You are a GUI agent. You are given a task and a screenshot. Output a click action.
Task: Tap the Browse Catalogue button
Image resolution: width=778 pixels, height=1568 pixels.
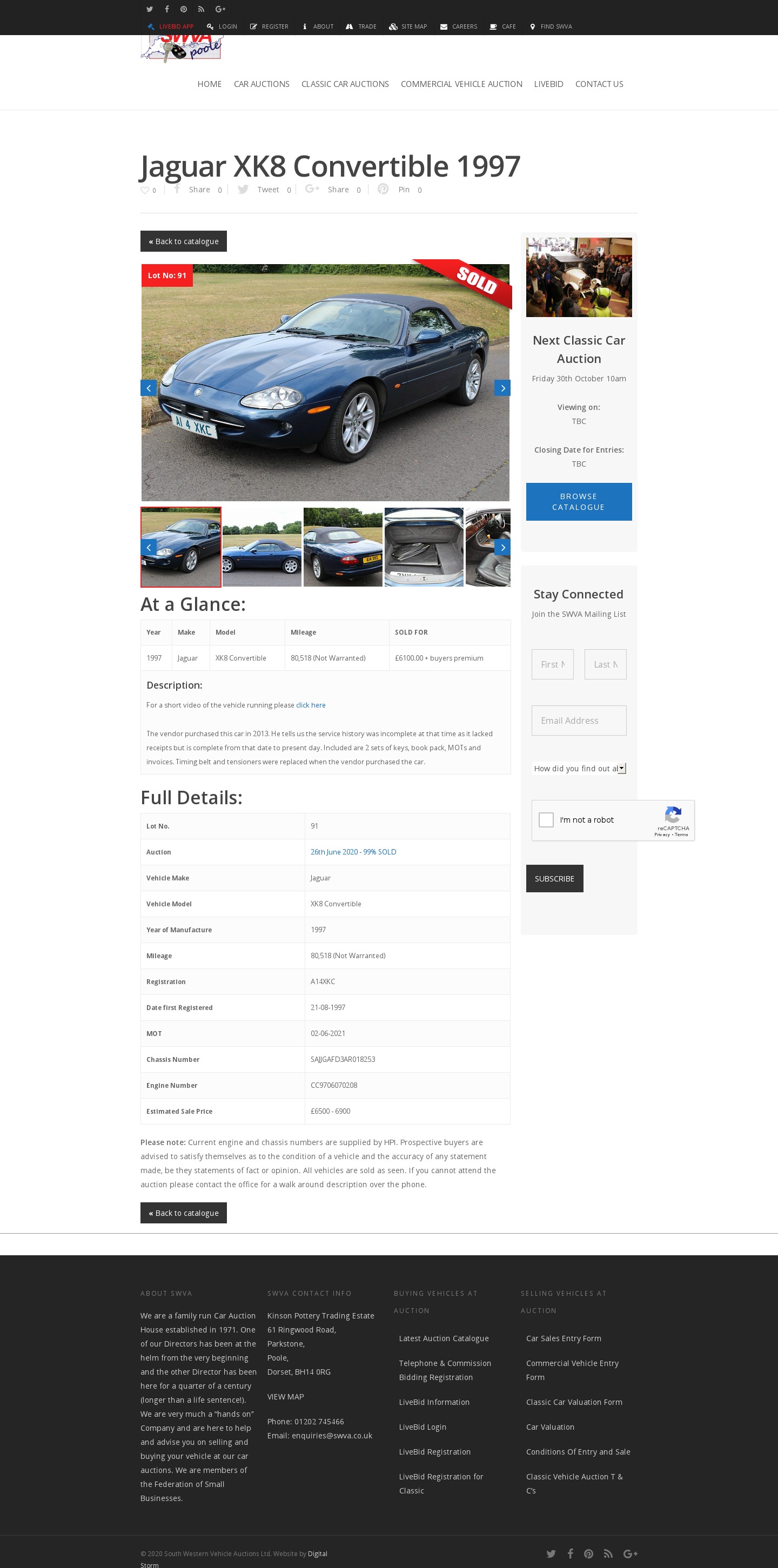coord(578,502)
